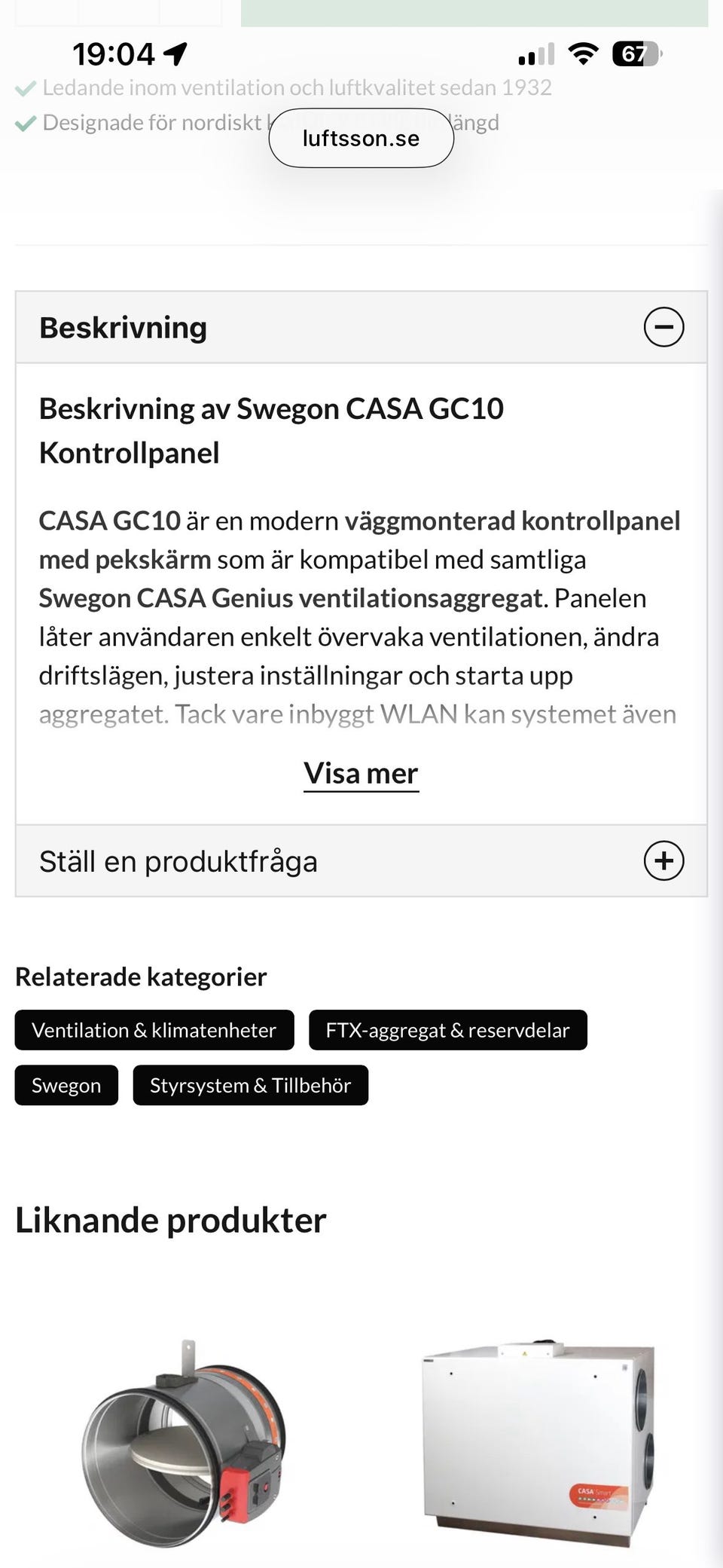Collapse the Beskrivning section
This screenshot has height=1568, width=723.
664,328
